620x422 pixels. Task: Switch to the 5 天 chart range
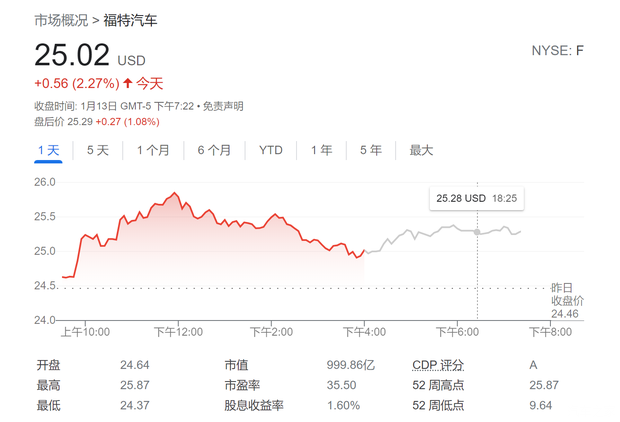click(x=98, y=150)
